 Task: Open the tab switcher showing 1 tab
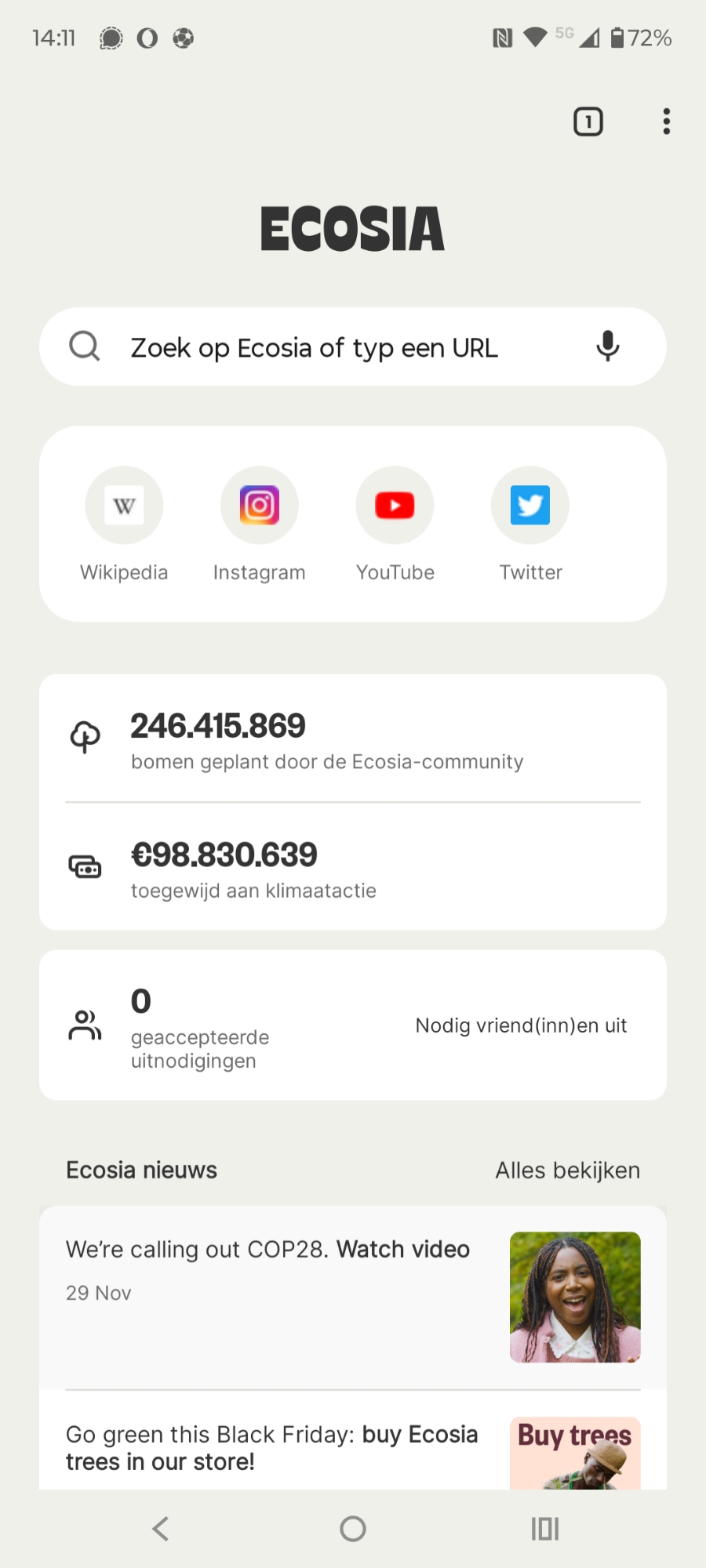click(x=588, y=122)
